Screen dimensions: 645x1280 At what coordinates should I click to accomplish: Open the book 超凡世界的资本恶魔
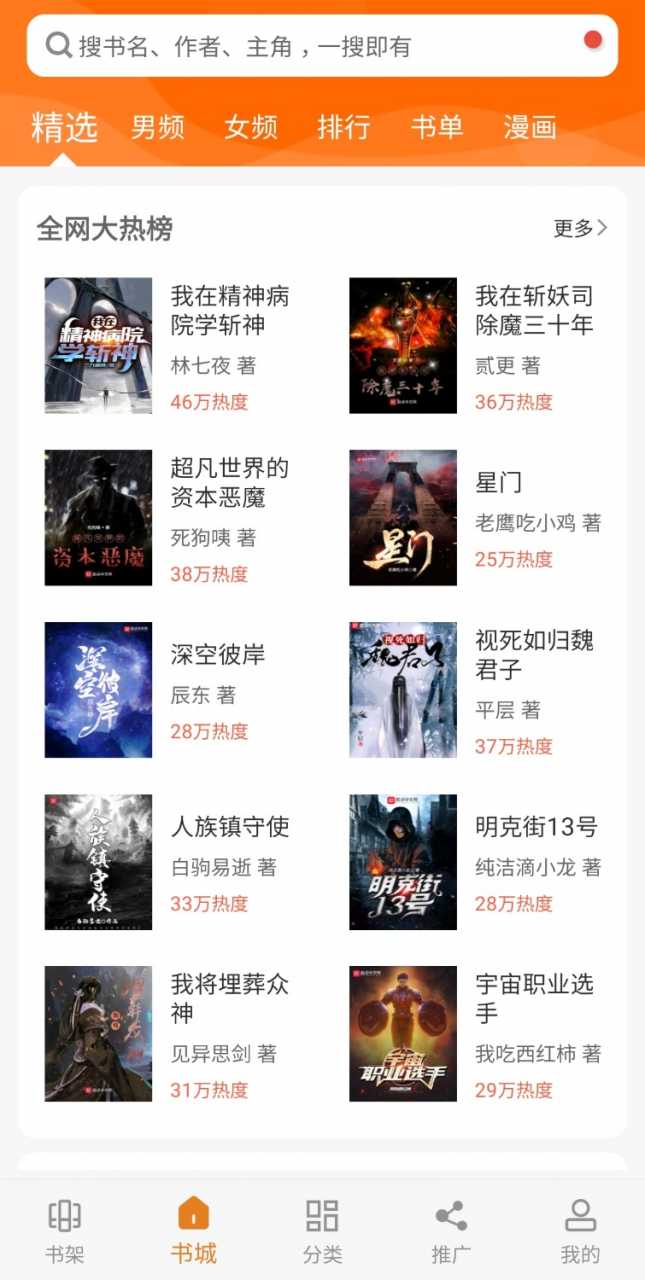click(230, 483)
